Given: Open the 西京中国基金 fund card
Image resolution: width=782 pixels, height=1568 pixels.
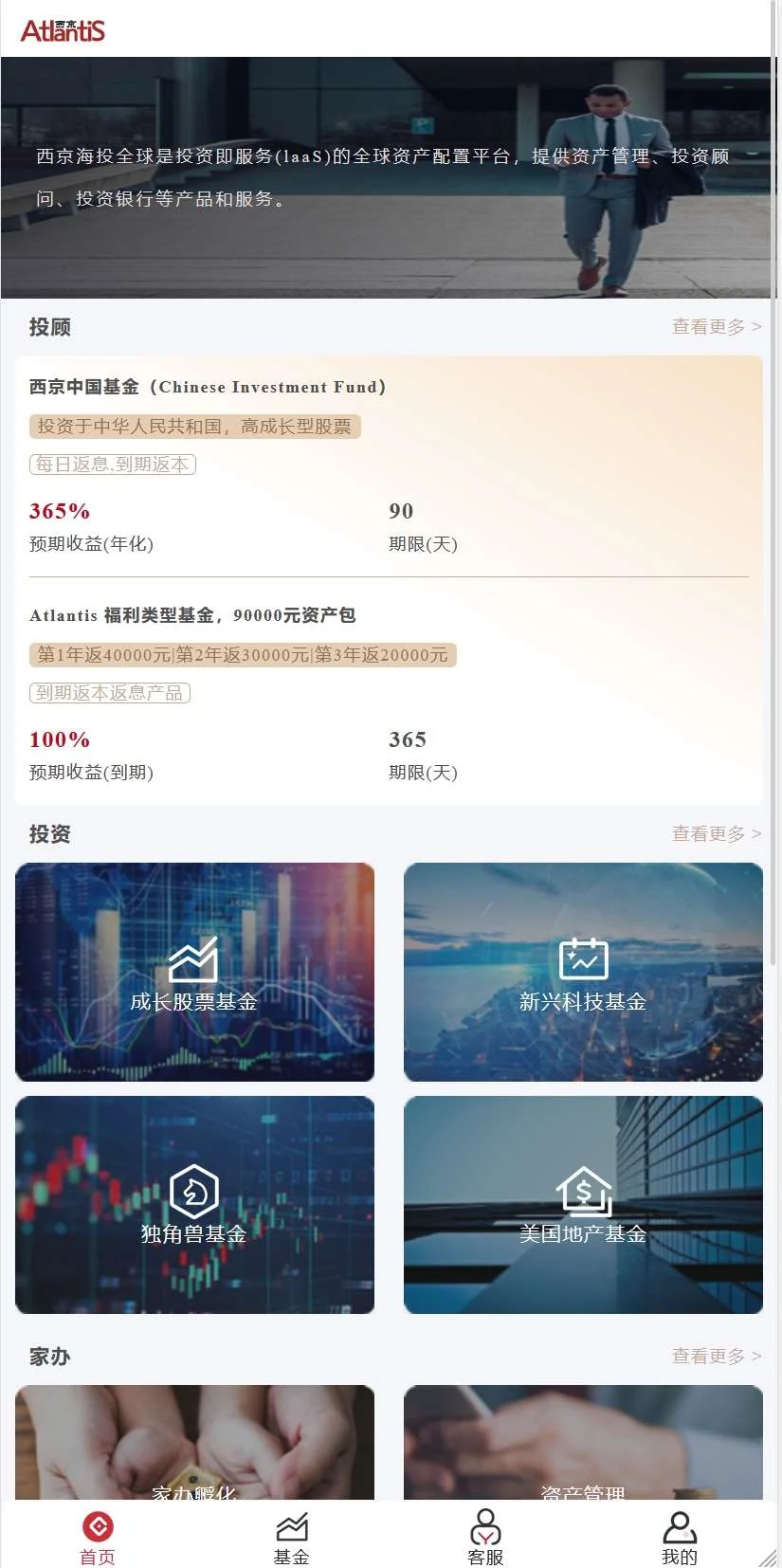Looking at the screenshot, I should coord(389,465).
